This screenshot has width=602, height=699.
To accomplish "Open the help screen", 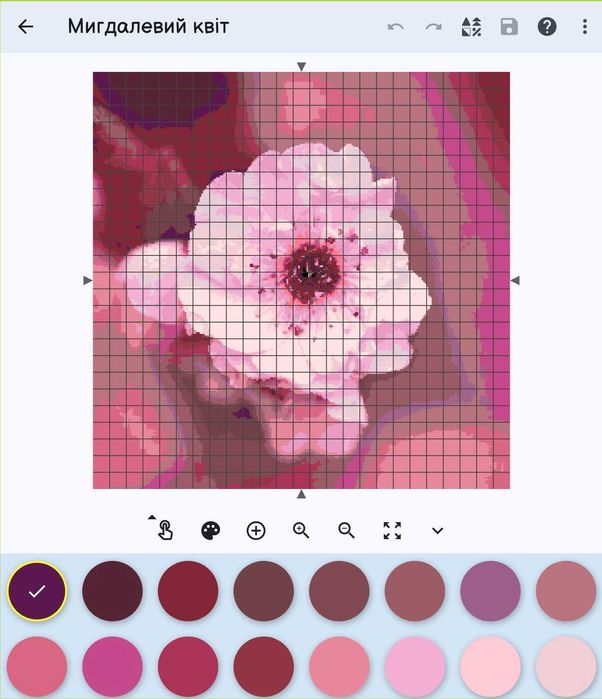I will [x=547, y=27].
